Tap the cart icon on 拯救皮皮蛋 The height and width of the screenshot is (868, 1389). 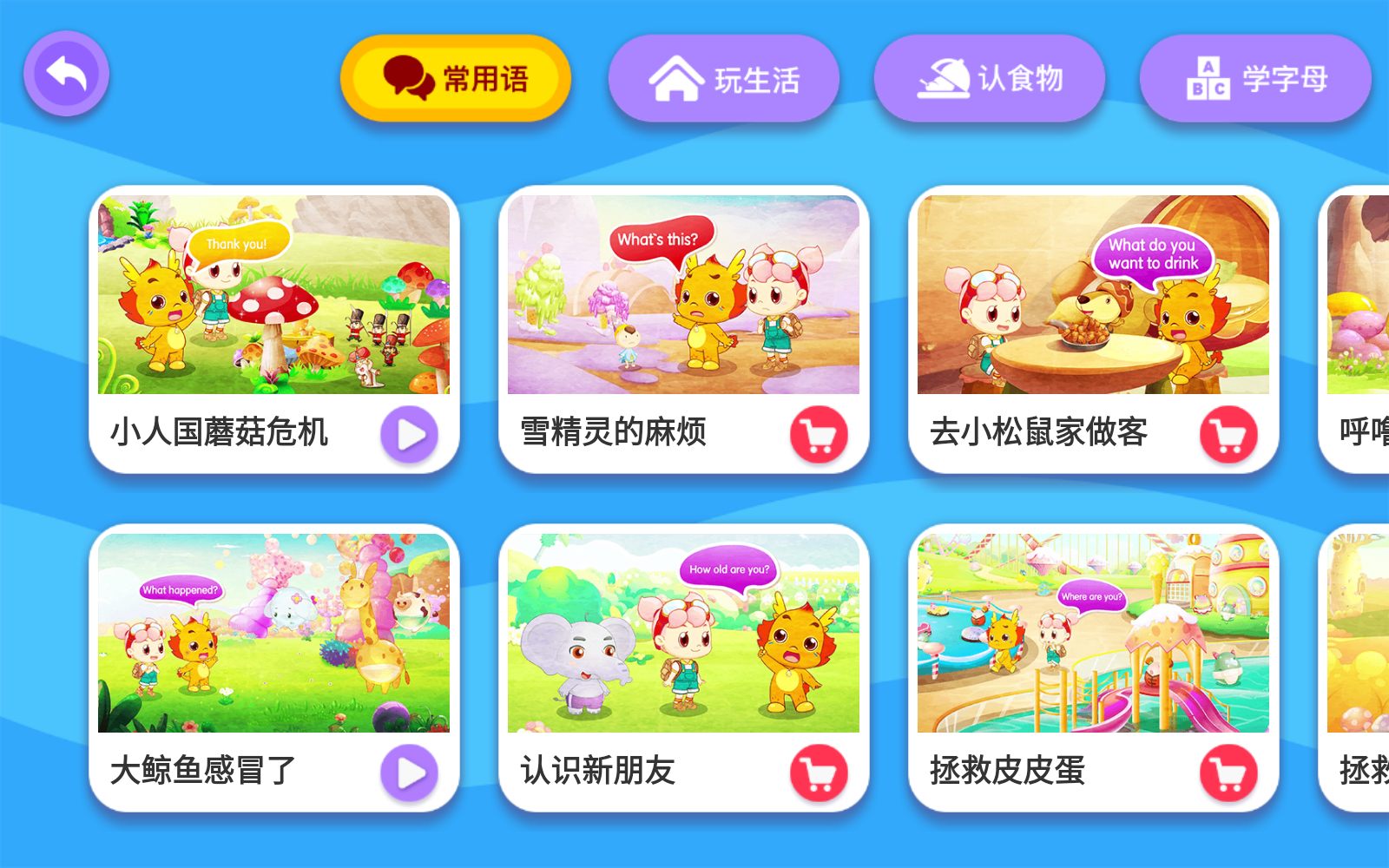tap(1228, 773)
